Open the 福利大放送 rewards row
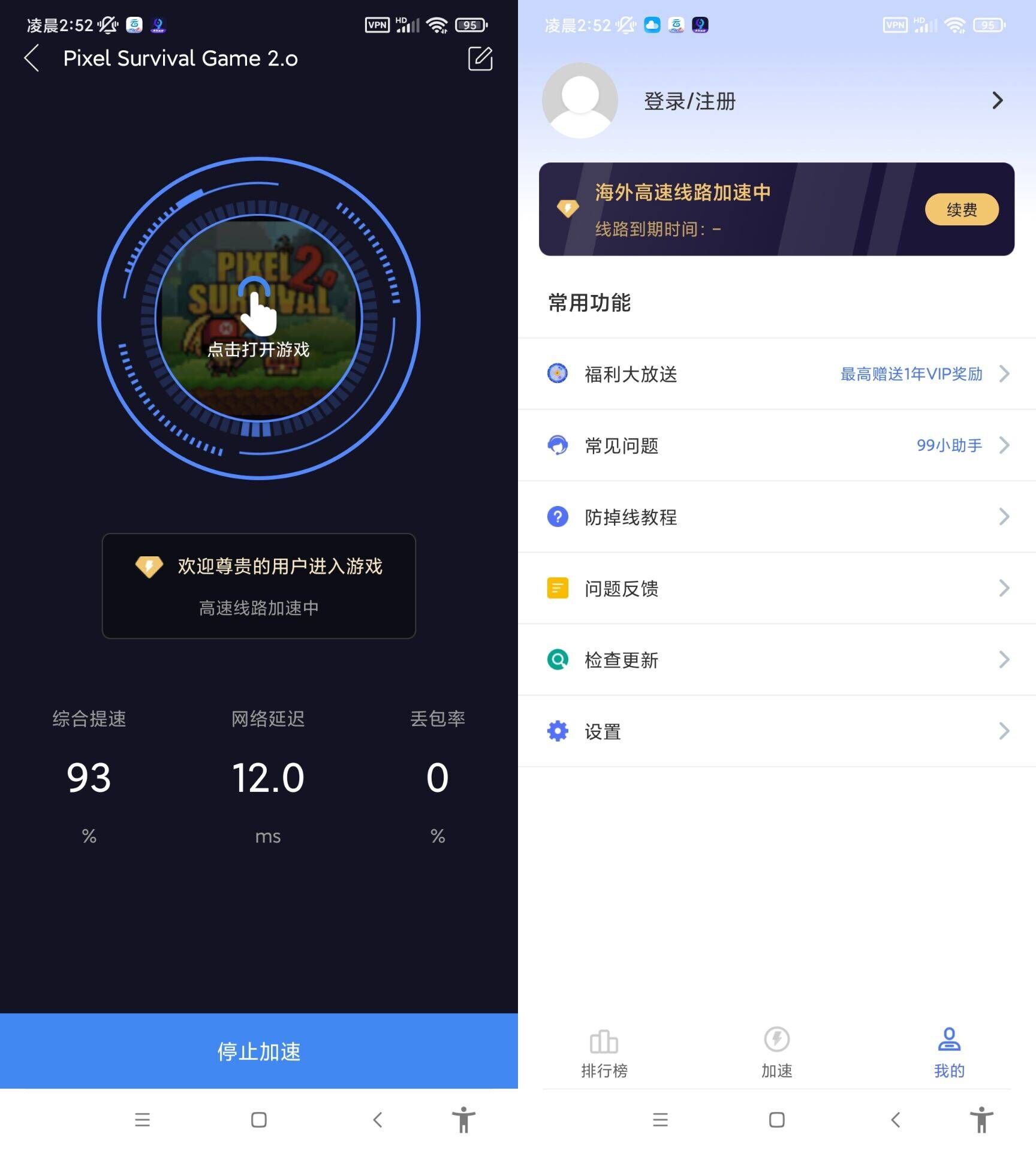Image resolution: width=1036 pixels, height=1151 pixels. (x=776, y=374)
